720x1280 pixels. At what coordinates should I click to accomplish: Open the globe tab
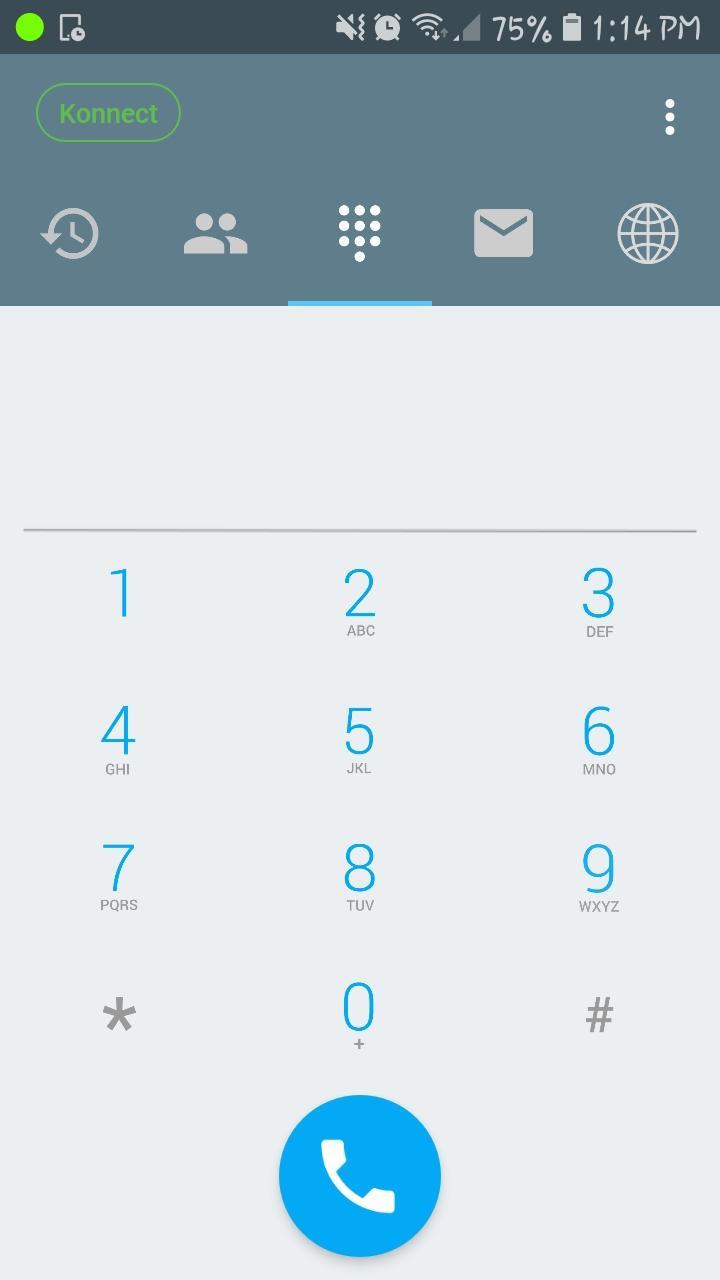[x=648, y=234]
